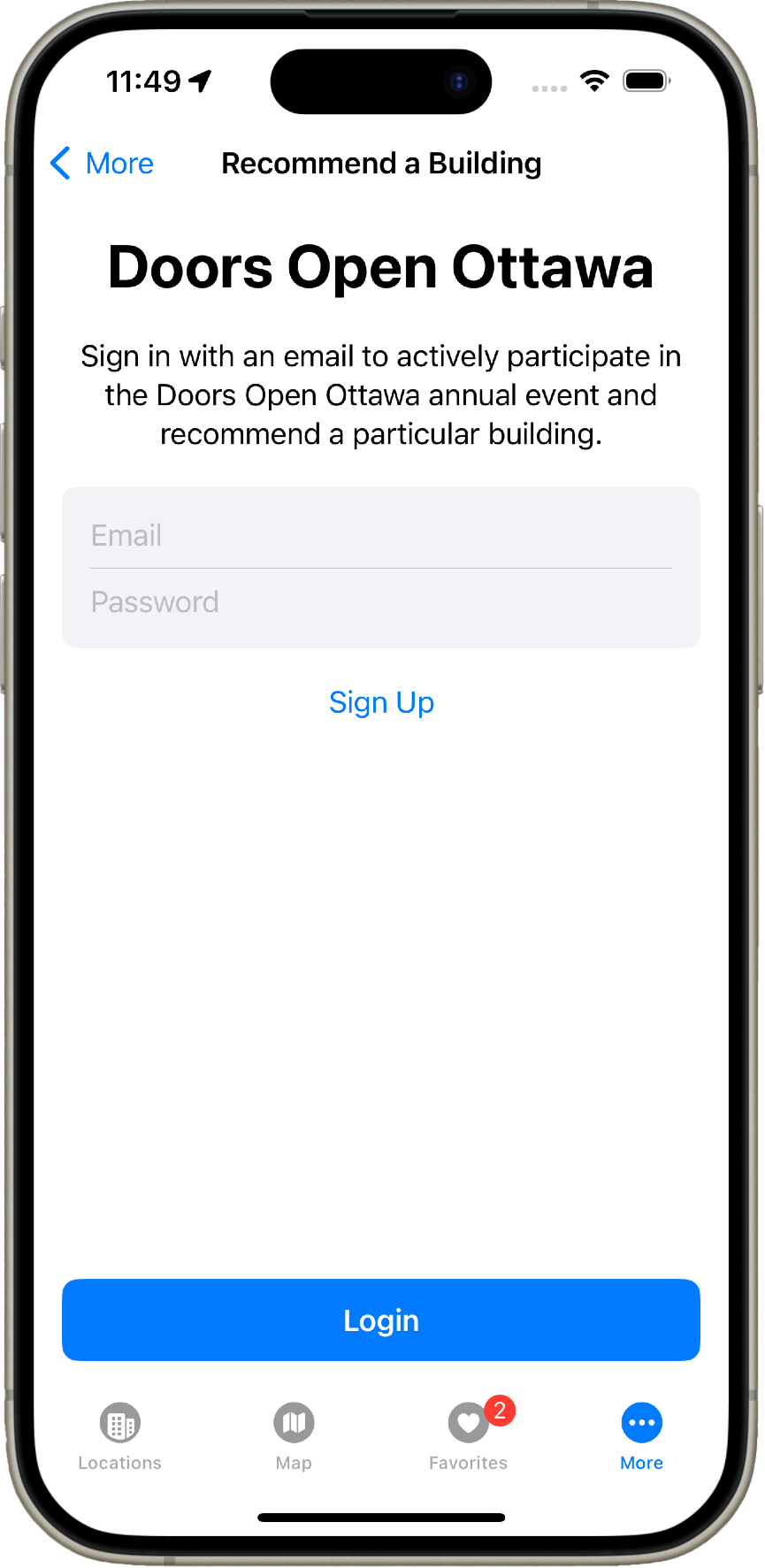This screenshot has width=765, height=1568.
Task: Focus the Password field
Action: (380, 602)
